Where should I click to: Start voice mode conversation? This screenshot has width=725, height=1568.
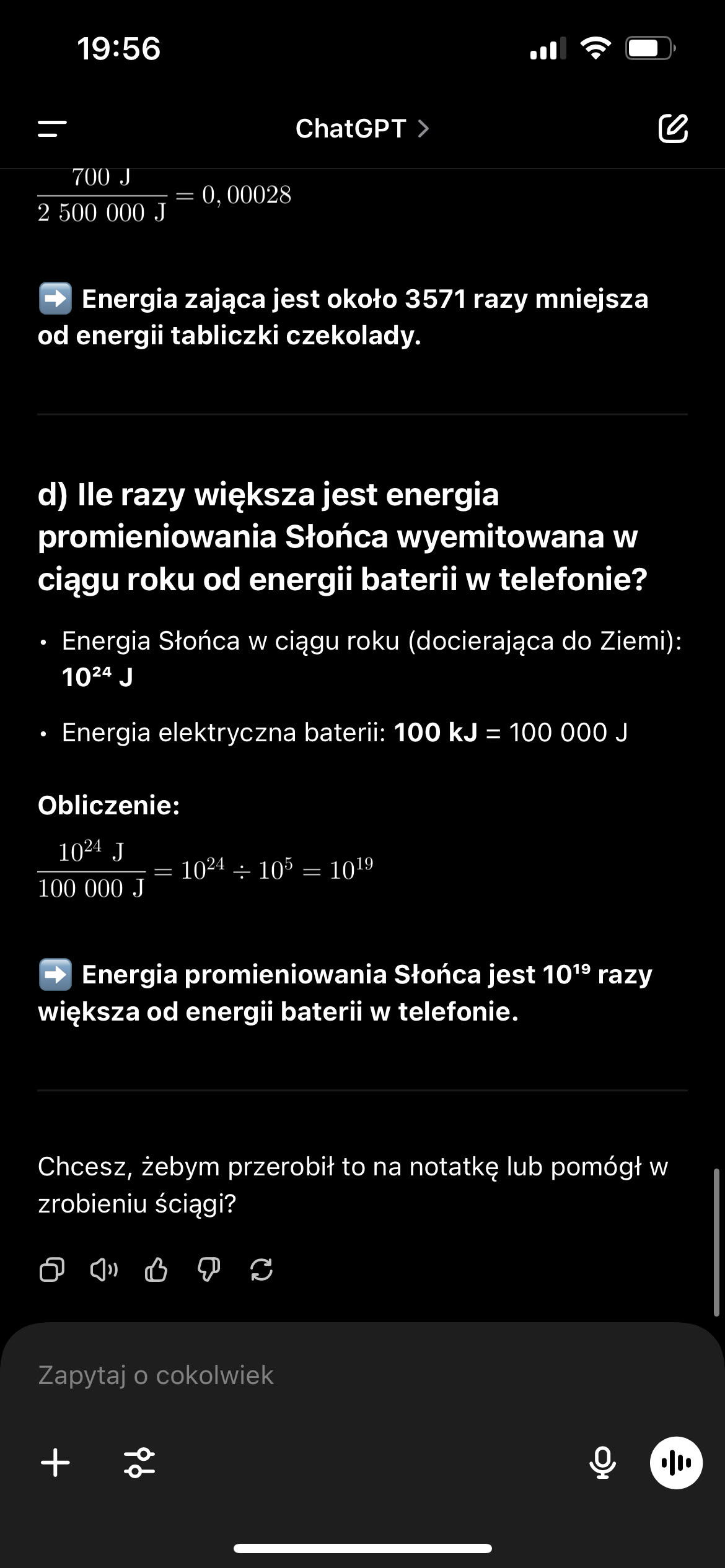[675, 1462]
